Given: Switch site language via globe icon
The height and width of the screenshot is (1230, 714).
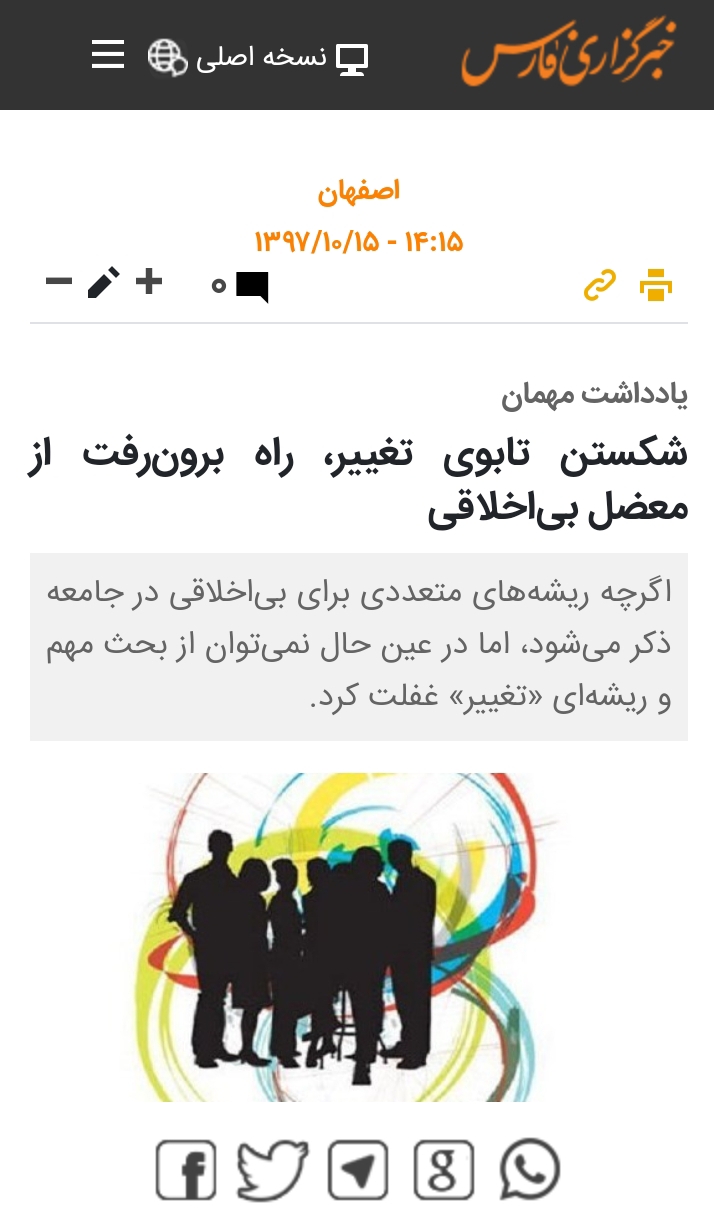Looking at the screenshot, I should click(x=167, y=57).
